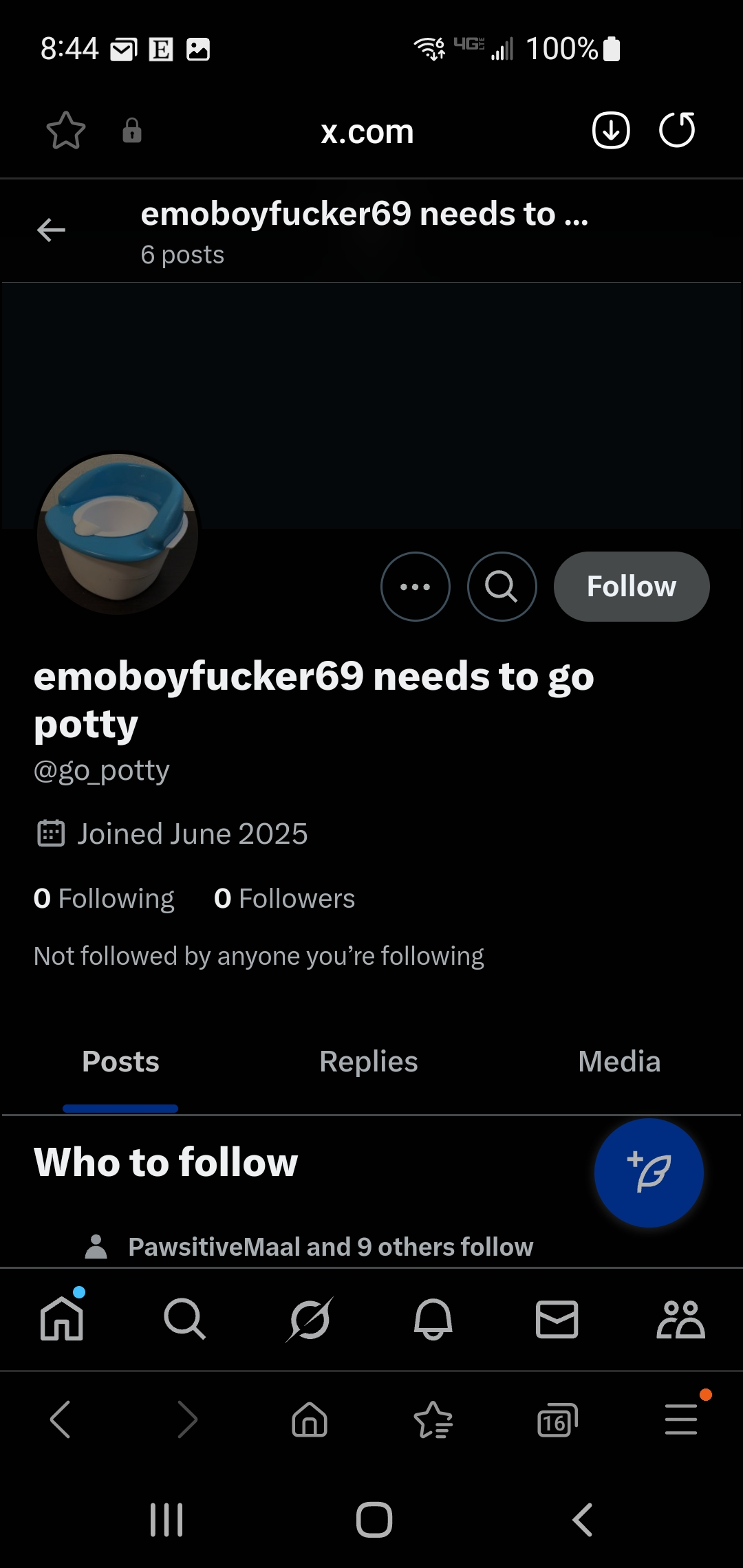Search this profile's posts
Screen dimensions: 743x1568
tap(502, 587)
